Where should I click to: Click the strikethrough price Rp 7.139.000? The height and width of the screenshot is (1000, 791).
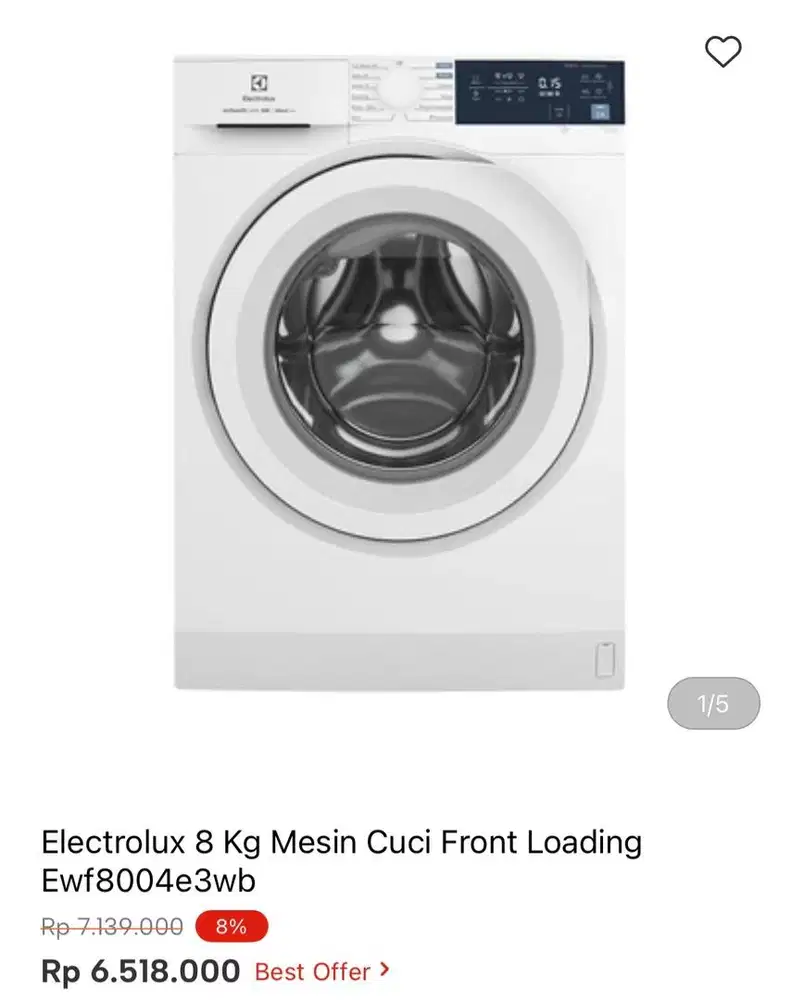pyautogui.click(x=113, y=924)
